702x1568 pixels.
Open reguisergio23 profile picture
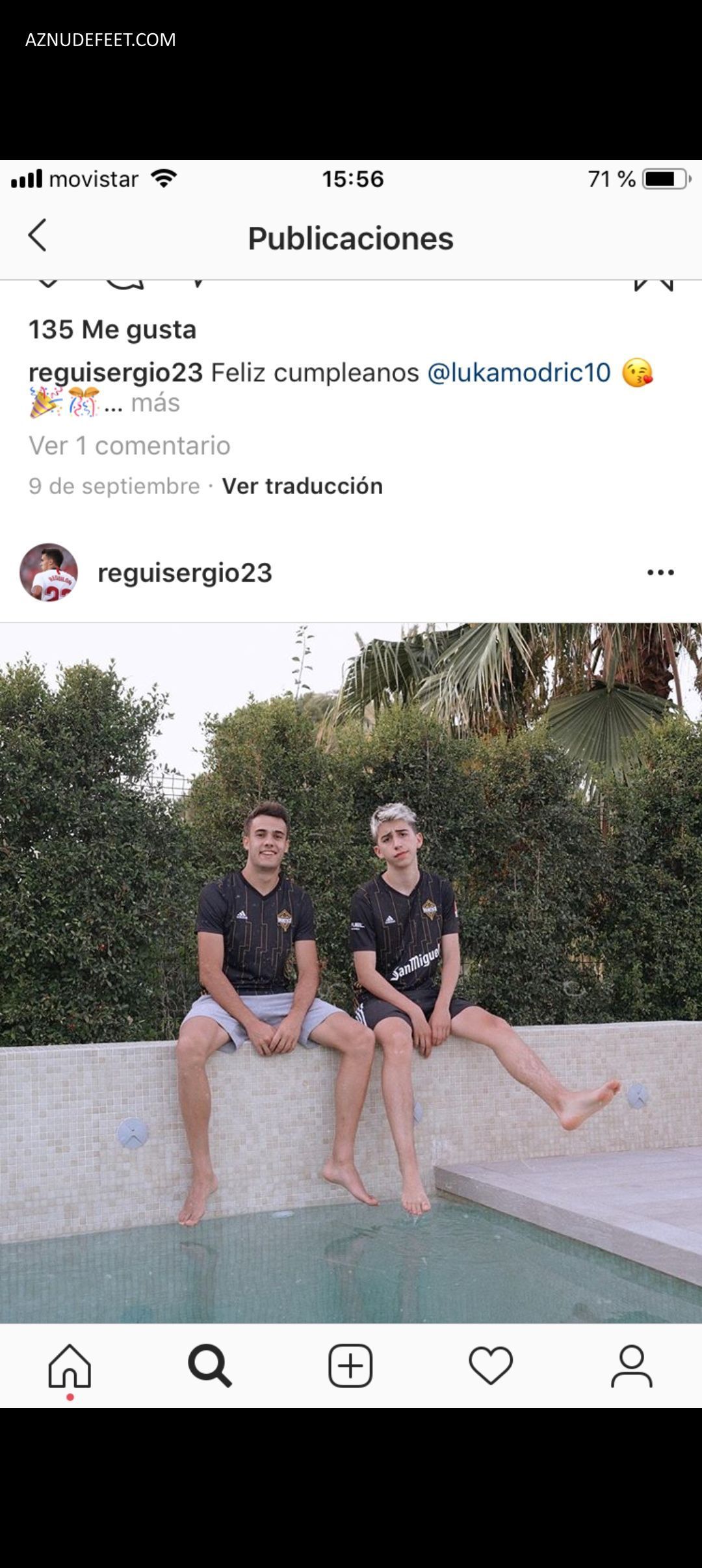49,572
